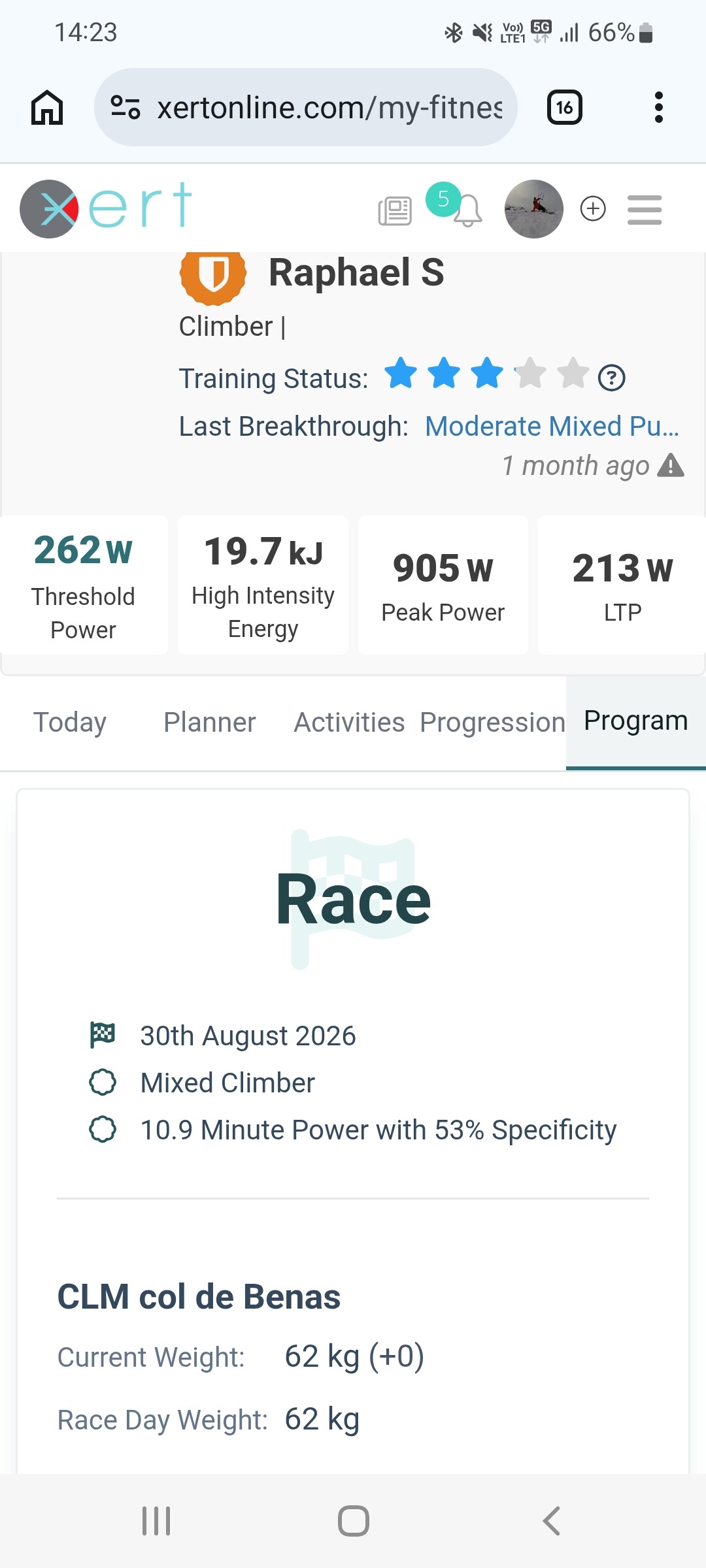Go to the Xert logo home
The image size is (706, 1568).
[106, 208]
